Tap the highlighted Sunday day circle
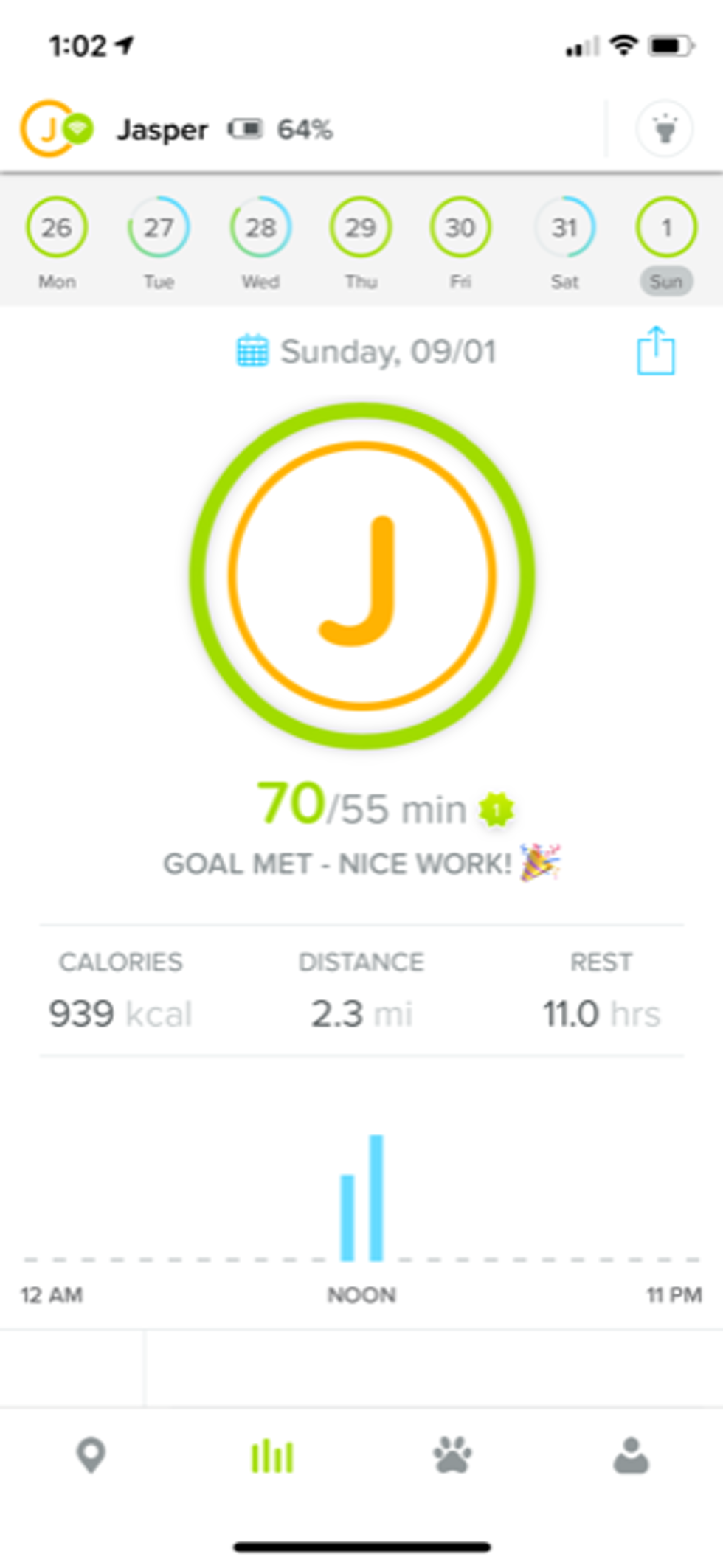 pos(665,227)
